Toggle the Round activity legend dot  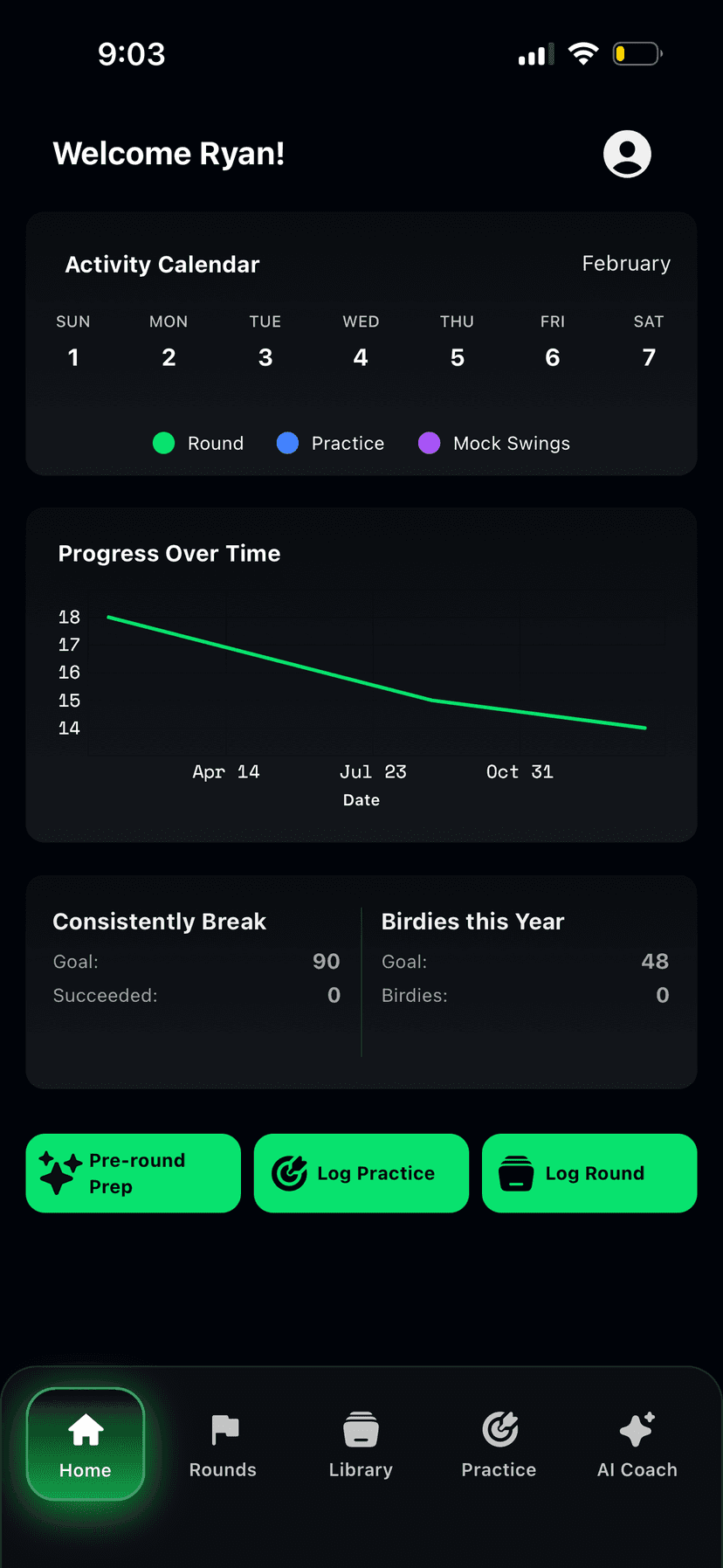tap(163, 443)
